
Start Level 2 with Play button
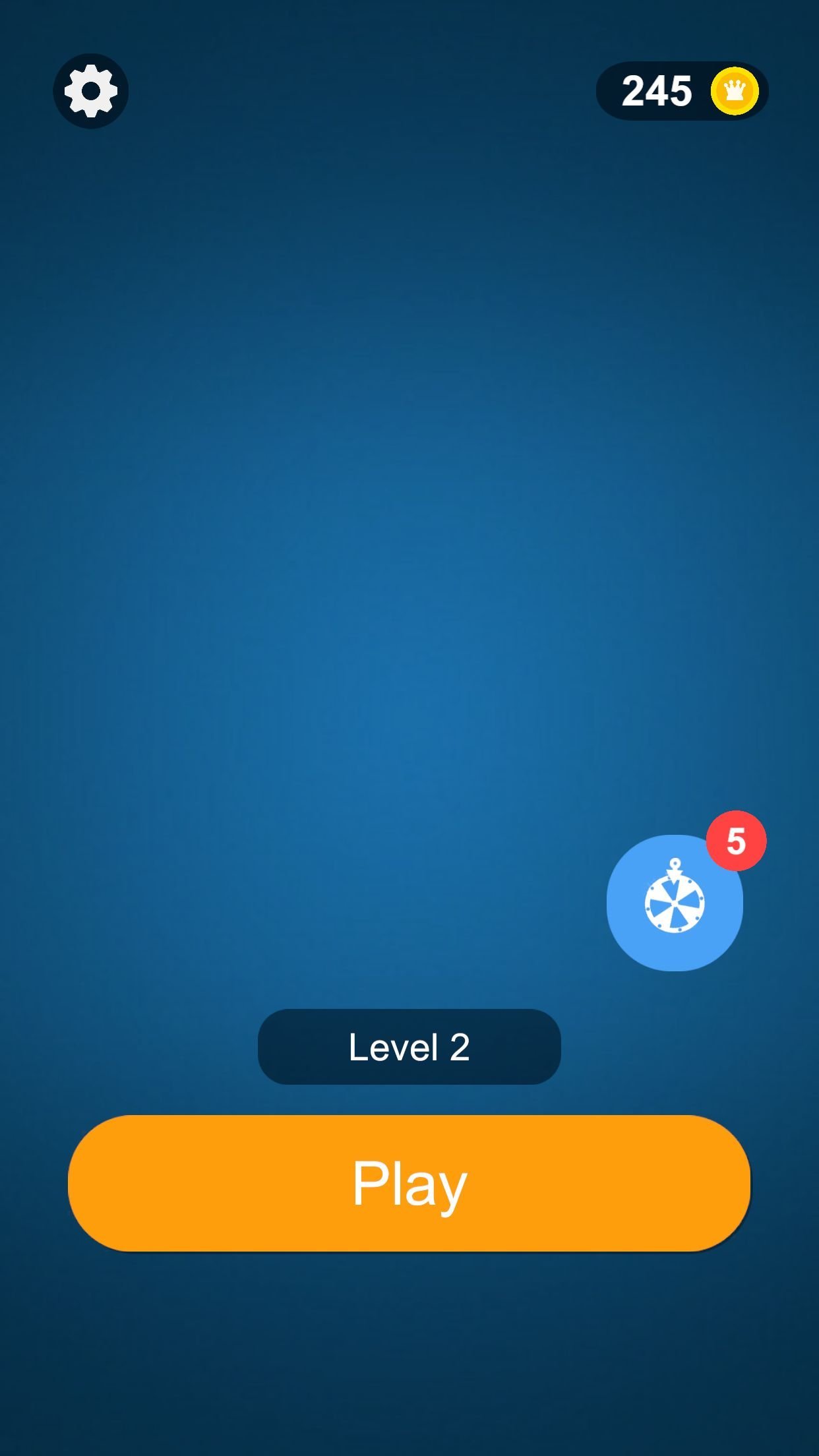[x=409, y=1183]
